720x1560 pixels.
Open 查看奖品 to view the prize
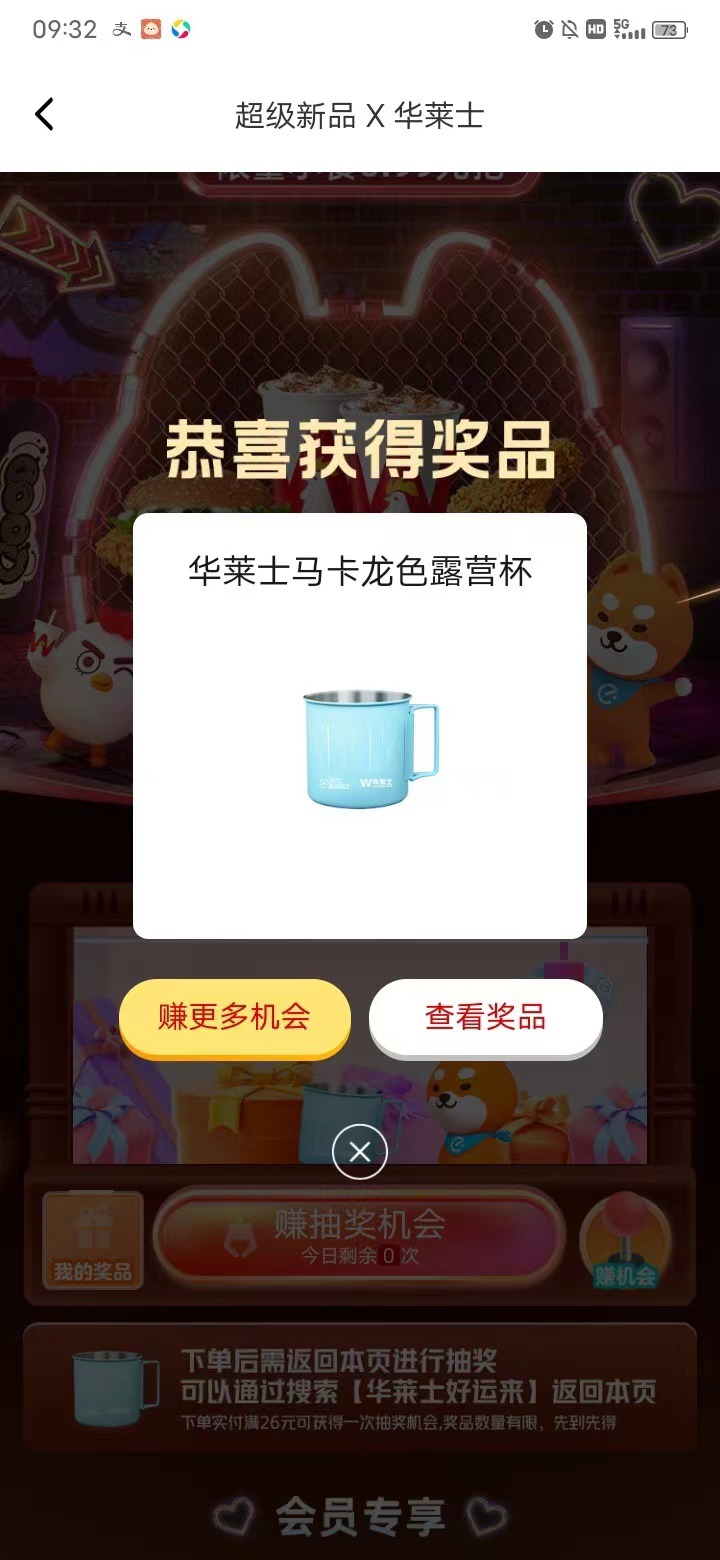[486, 1016]
